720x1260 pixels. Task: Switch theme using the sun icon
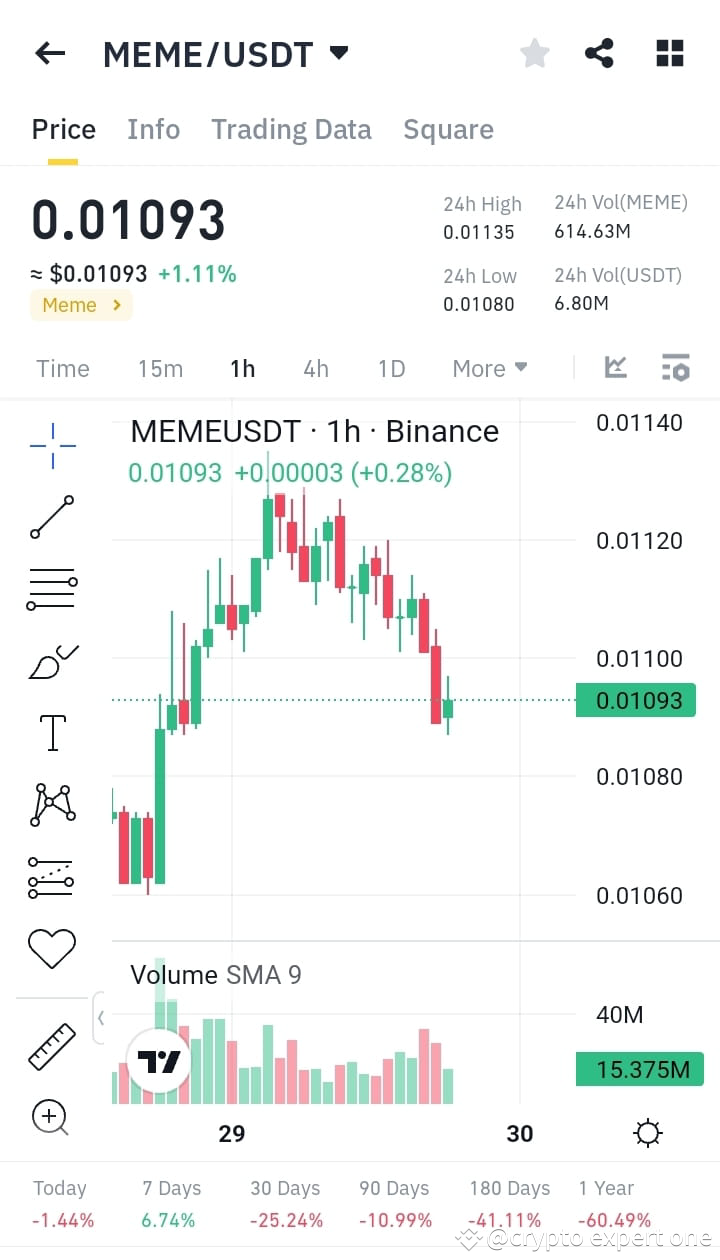click(647, 1132)
